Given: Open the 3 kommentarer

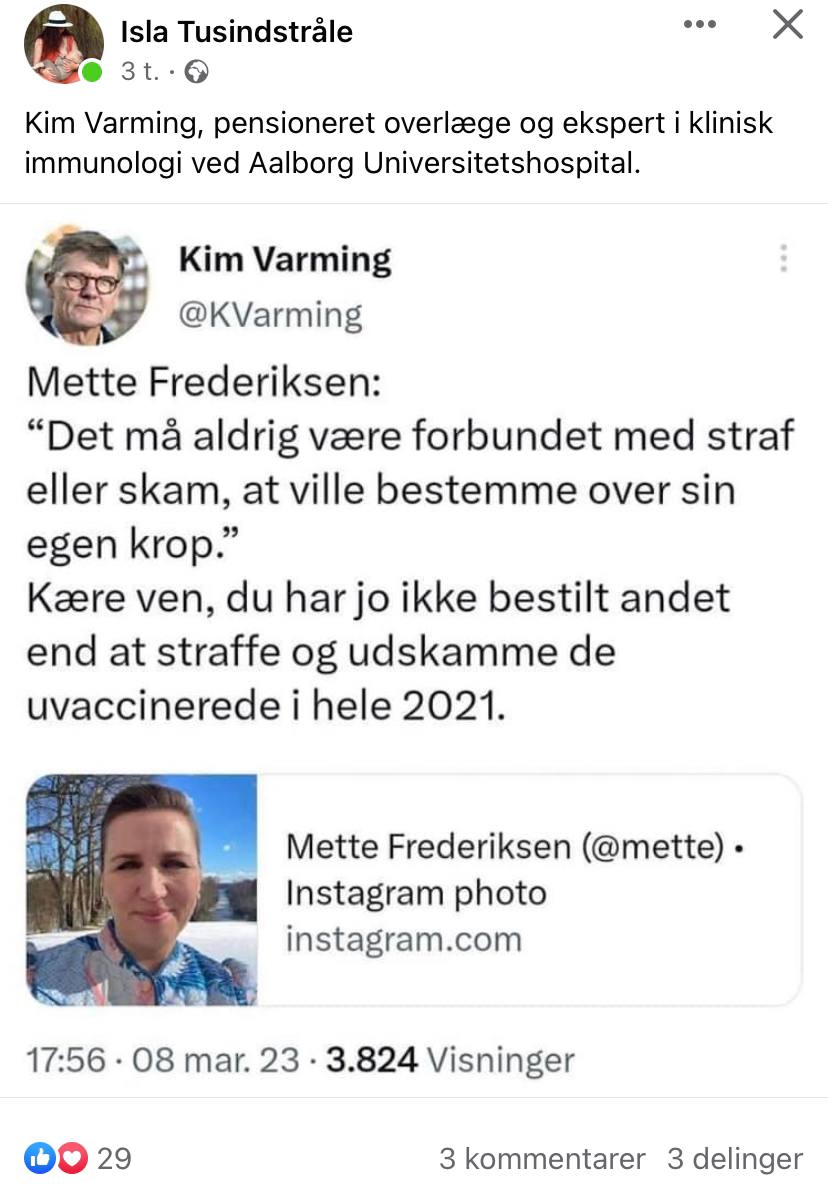Looking at the screenshot, I should [x=542, y=1159].
